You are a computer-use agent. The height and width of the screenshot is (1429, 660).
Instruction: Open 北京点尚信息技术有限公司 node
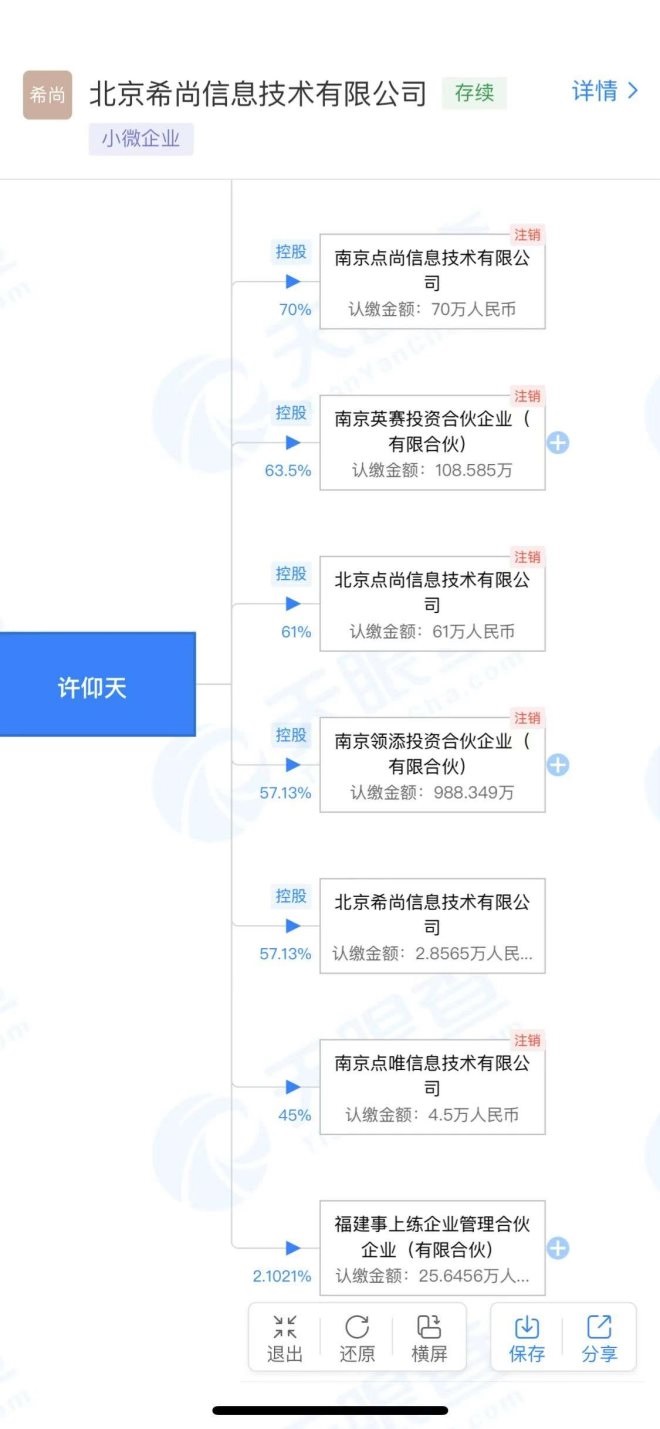(x=432, y=604)
